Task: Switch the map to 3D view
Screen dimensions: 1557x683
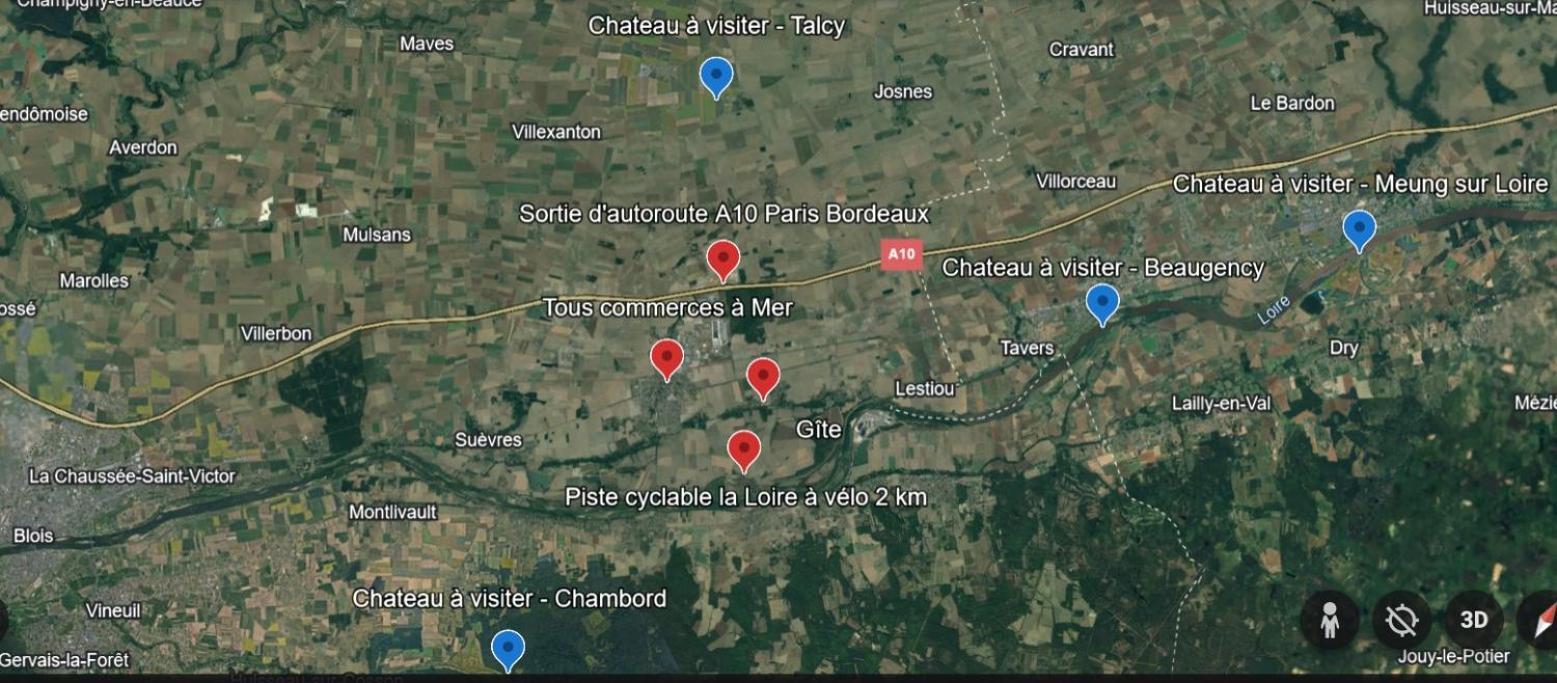Action: coord(1474,620)
